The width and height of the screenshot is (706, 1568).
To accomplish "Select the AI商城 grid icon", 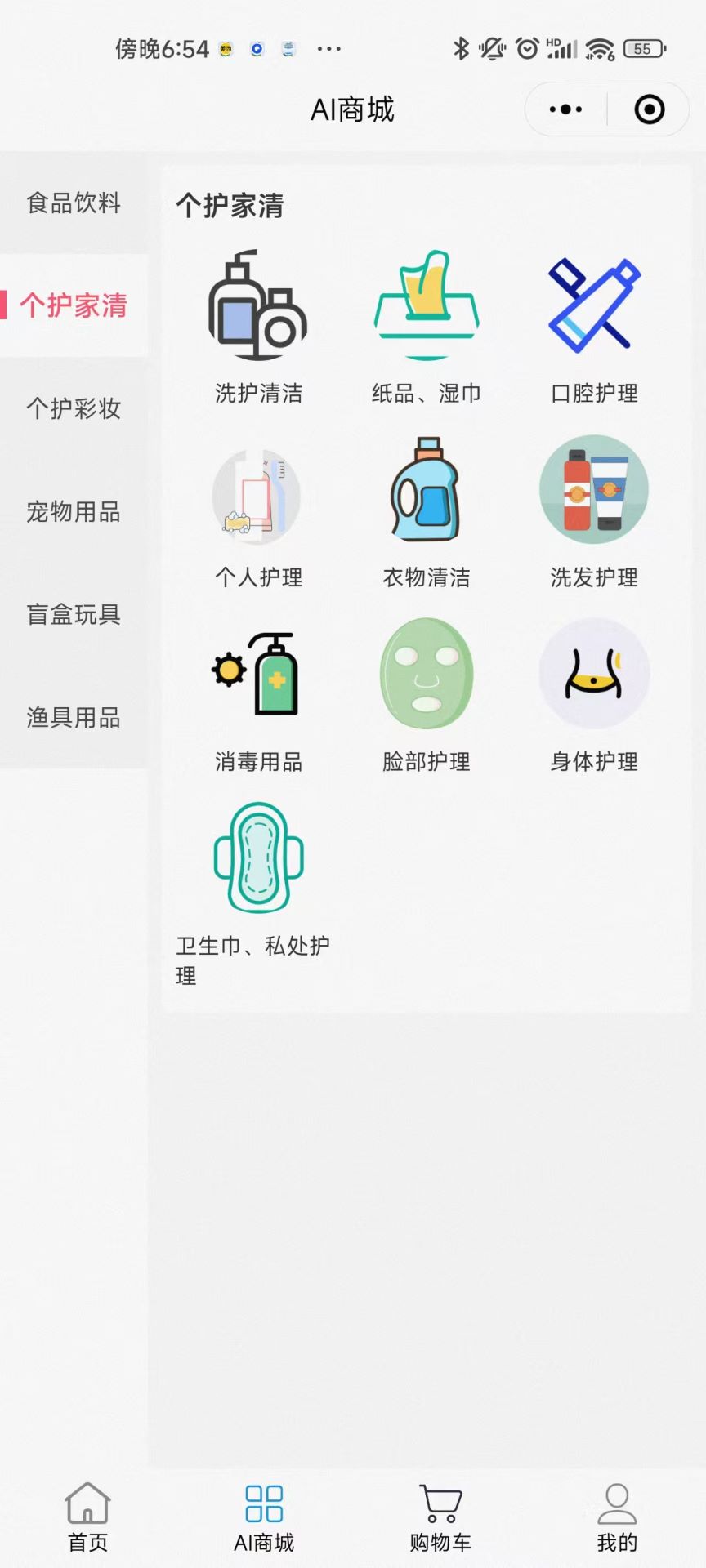I will click(x=261, y=1505).
